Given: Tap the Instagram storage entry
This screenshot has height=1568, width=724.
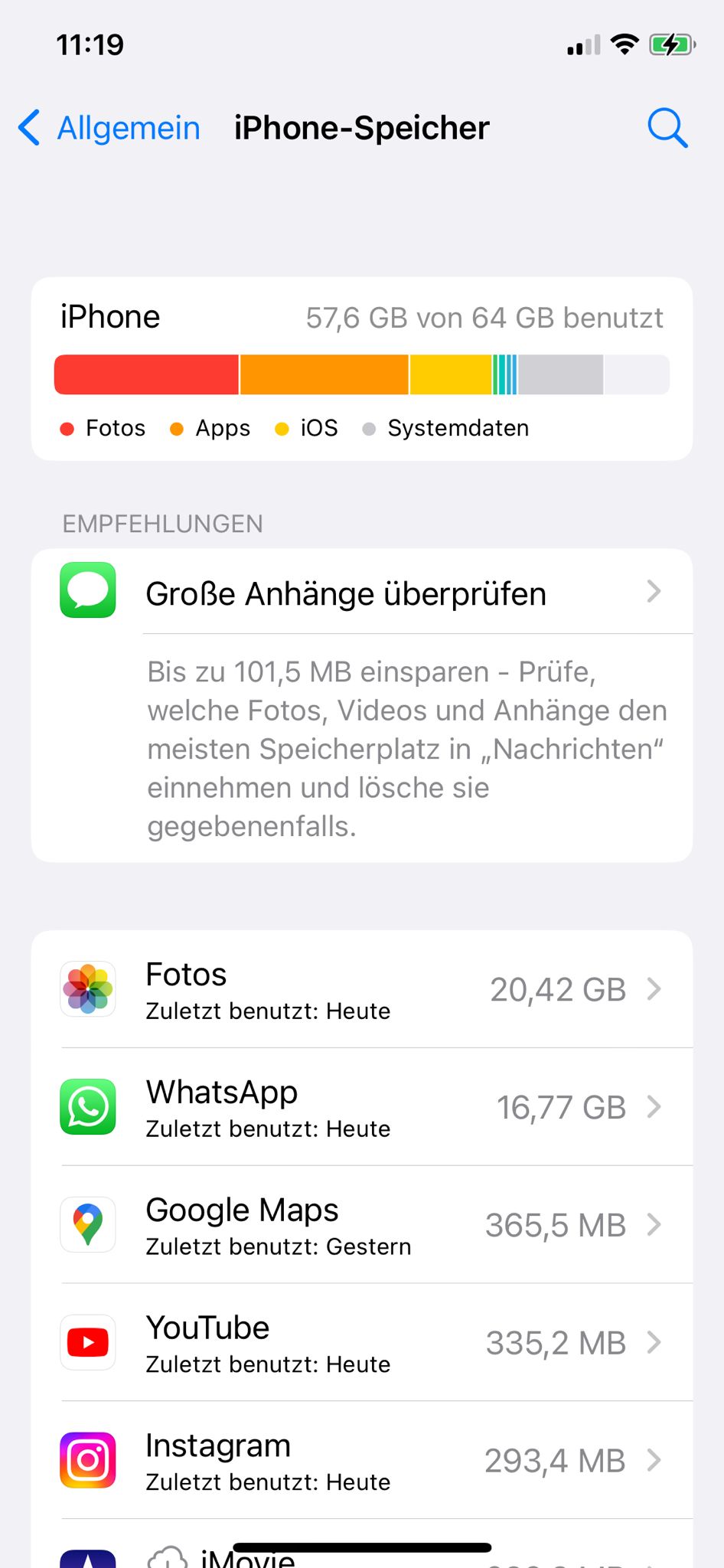Looking at the screenshot, I should click(x=361, y=1462).
